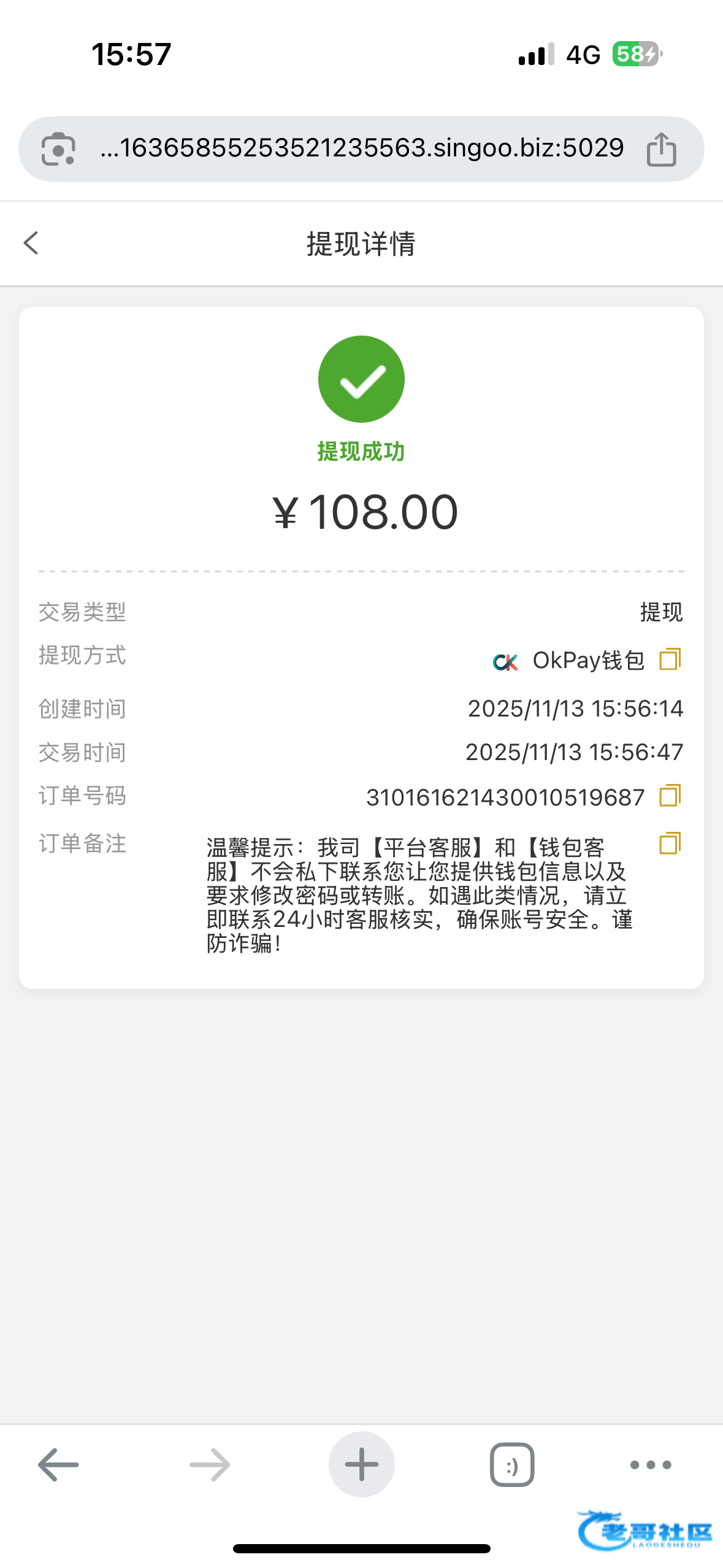The height and width of the screenshot is (1568, 723).
Task: Copy the 订单备注 order note text
Action: coord(670,844)
